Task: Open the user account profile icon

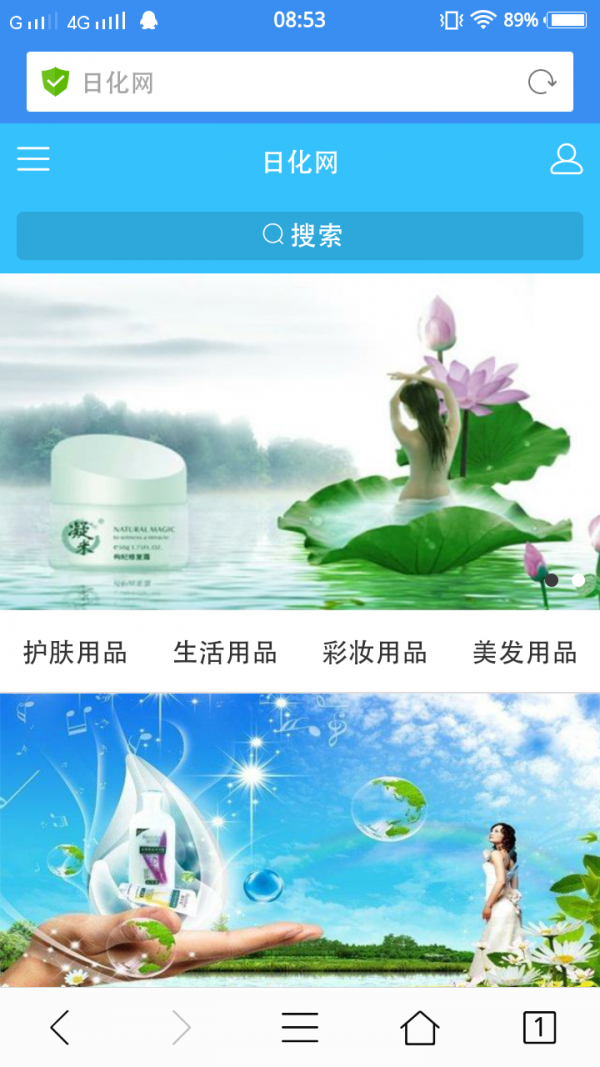Action: [x=566, y=159]
